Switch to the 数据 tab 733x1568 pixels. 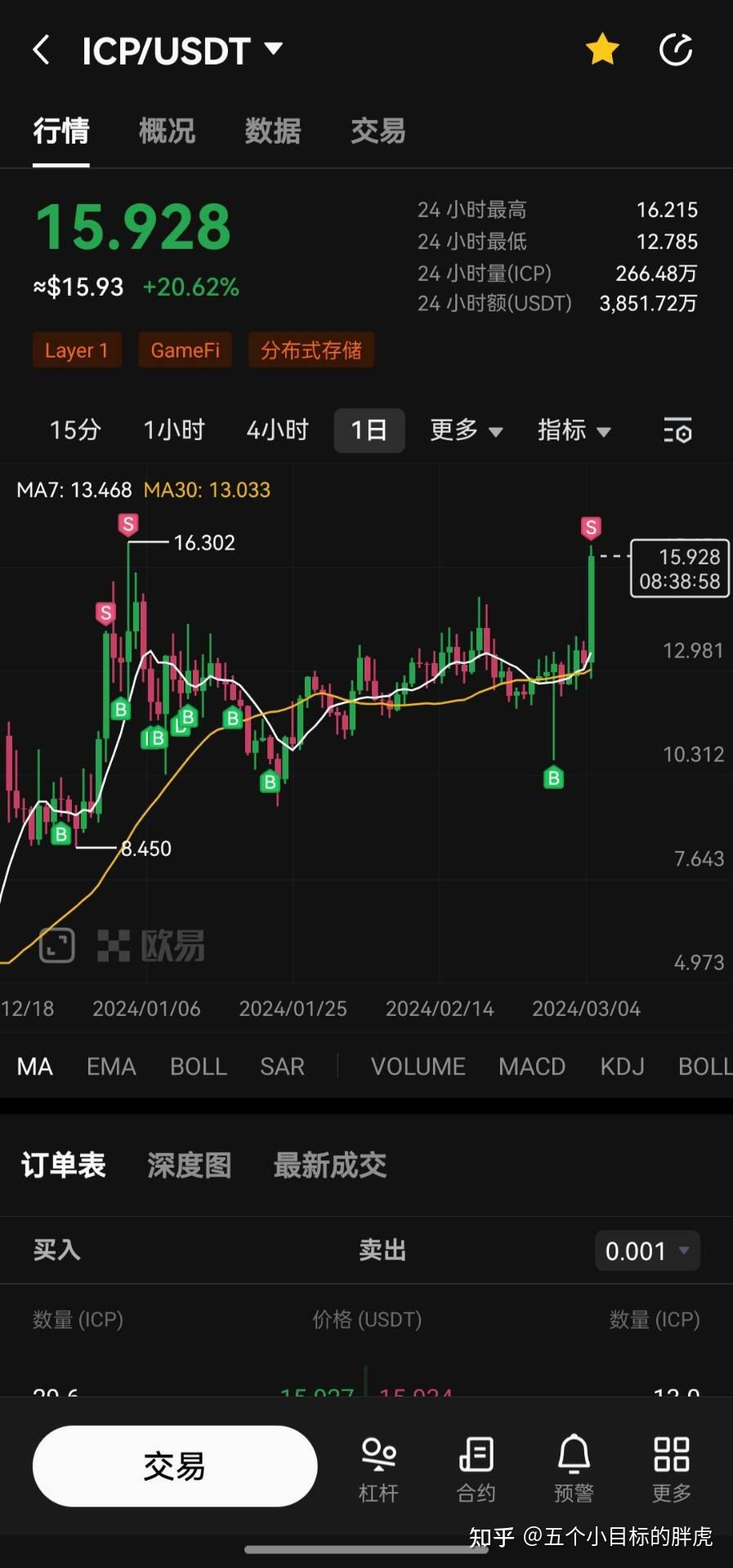(273, 131)
